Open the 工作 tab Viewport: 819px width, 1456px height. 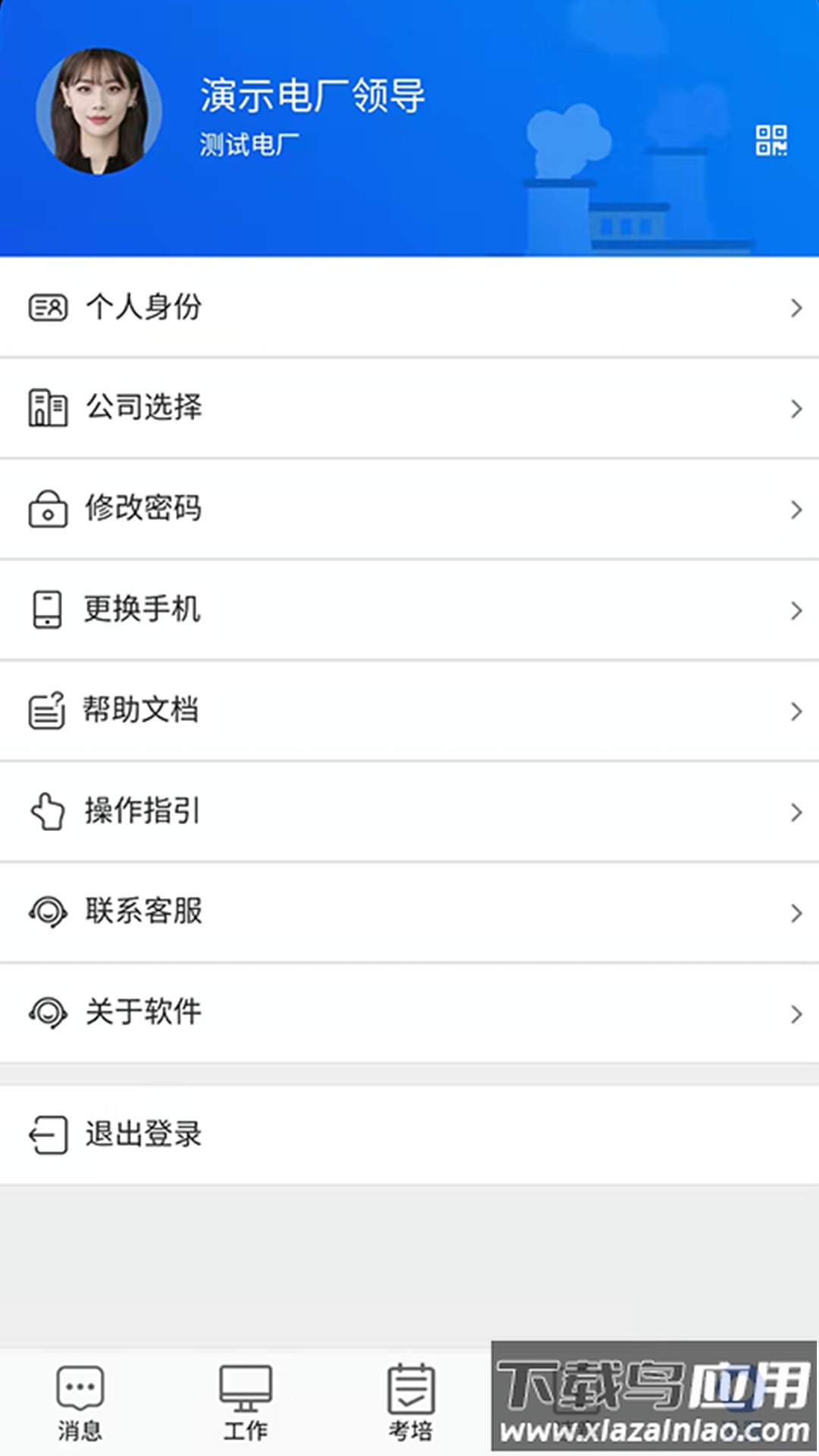click(x=246, y=1407)
